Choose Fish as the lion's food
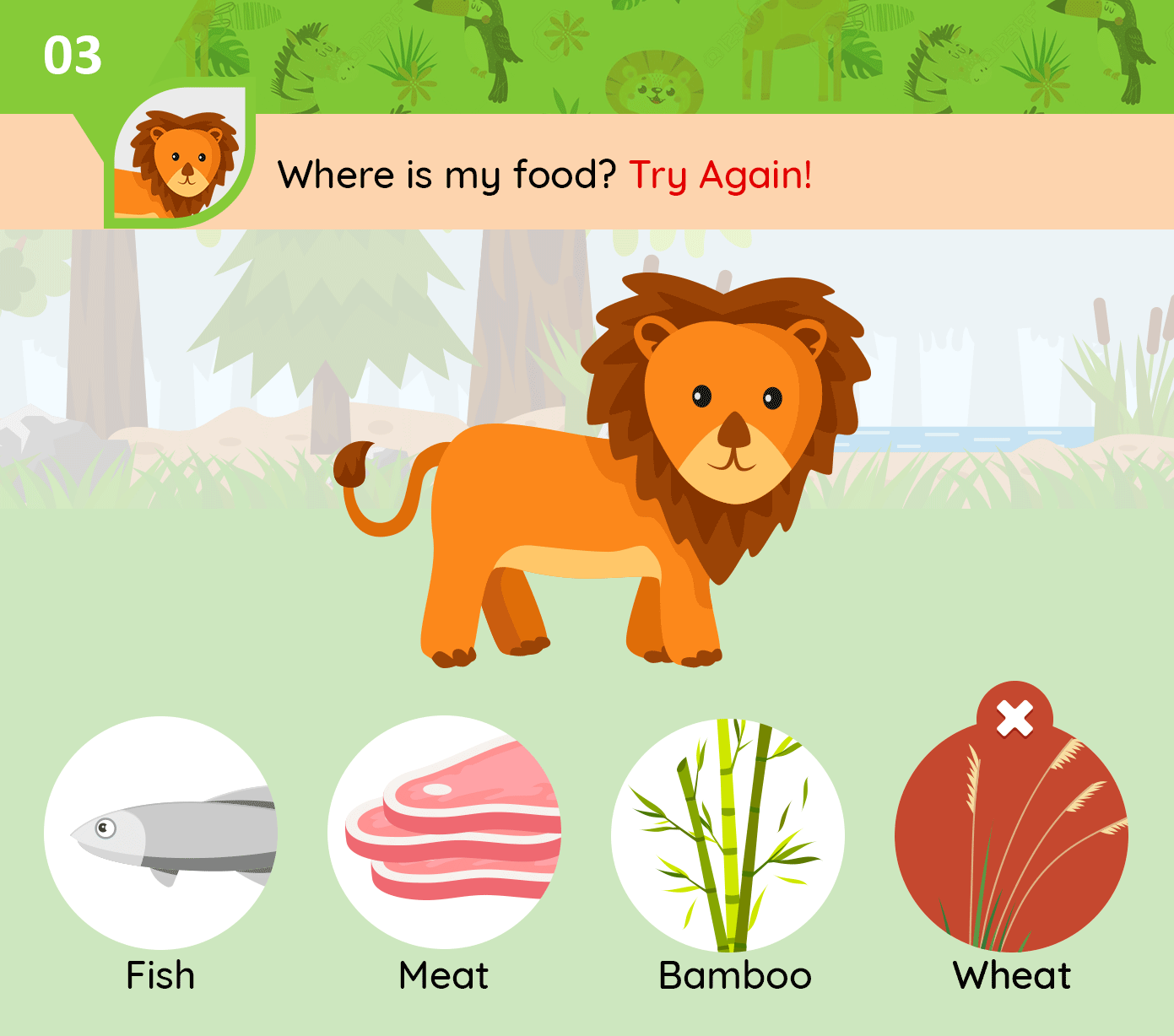Viewport: 1174px width, 1036px height. click(x=160, y=833)
